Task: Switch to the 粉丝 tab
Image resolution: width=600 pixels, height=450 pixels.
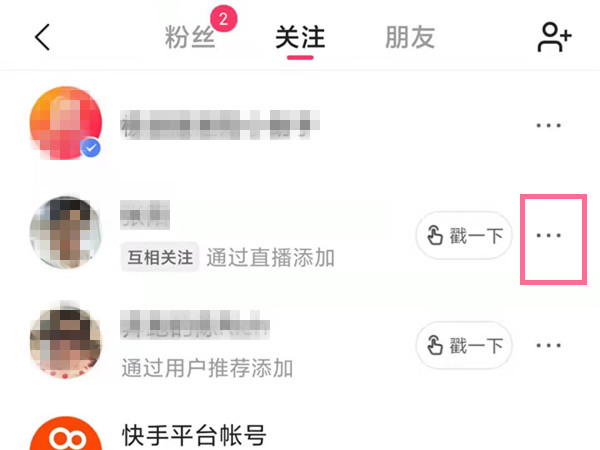Action: (191, 38)
